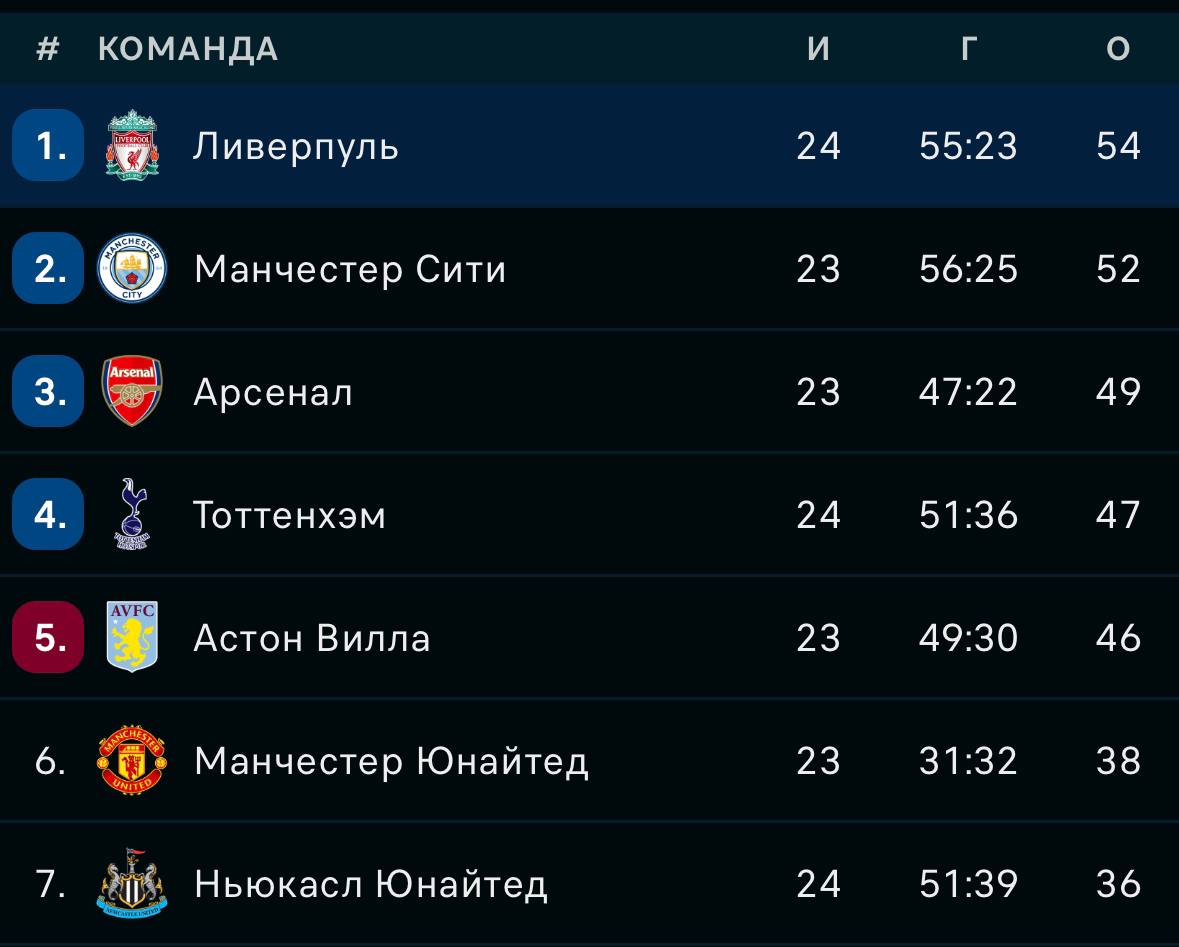
Task: Open the Манчестер Юнайтед team row
Action: pyautogui.click(x=390, y=761)
